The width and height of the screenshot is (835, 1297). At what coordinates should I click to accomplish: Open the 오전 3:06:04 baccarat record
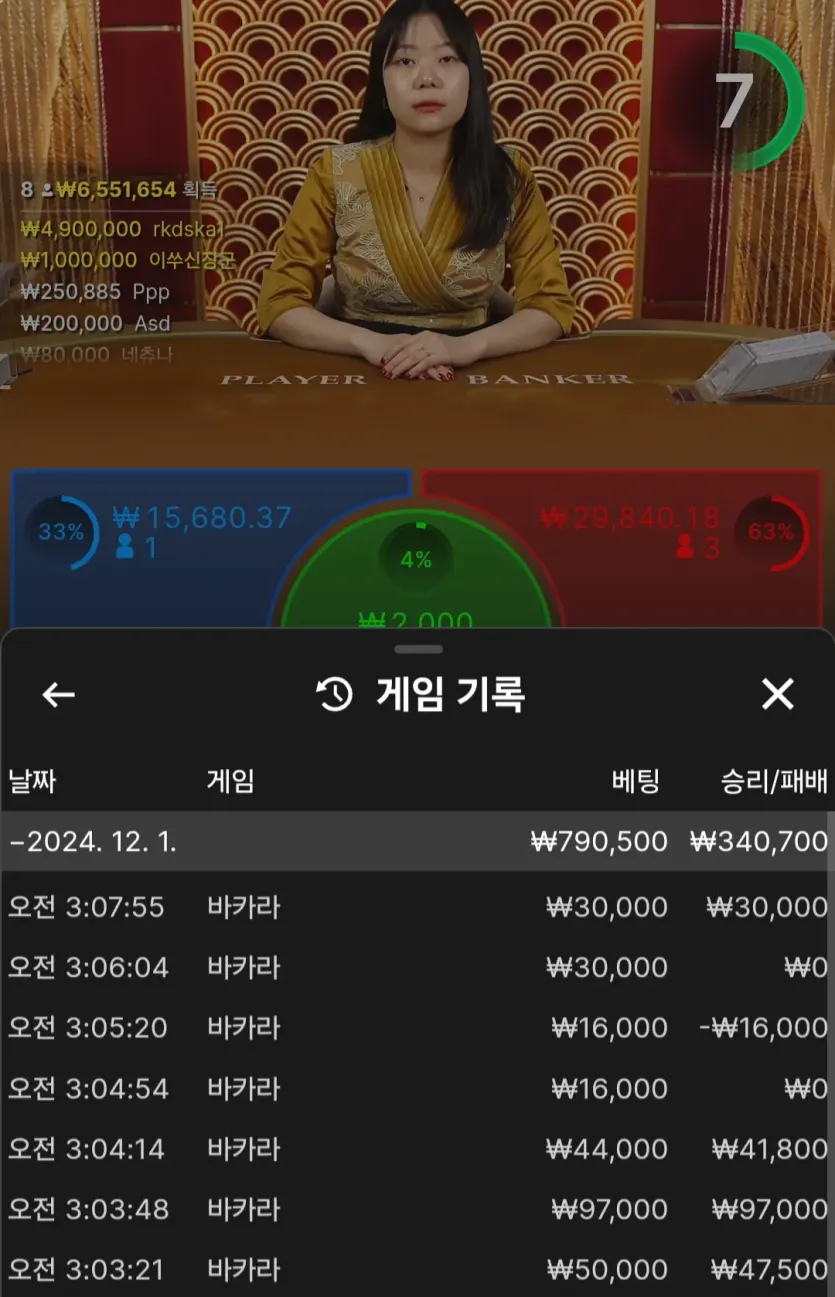pos(417,968)
